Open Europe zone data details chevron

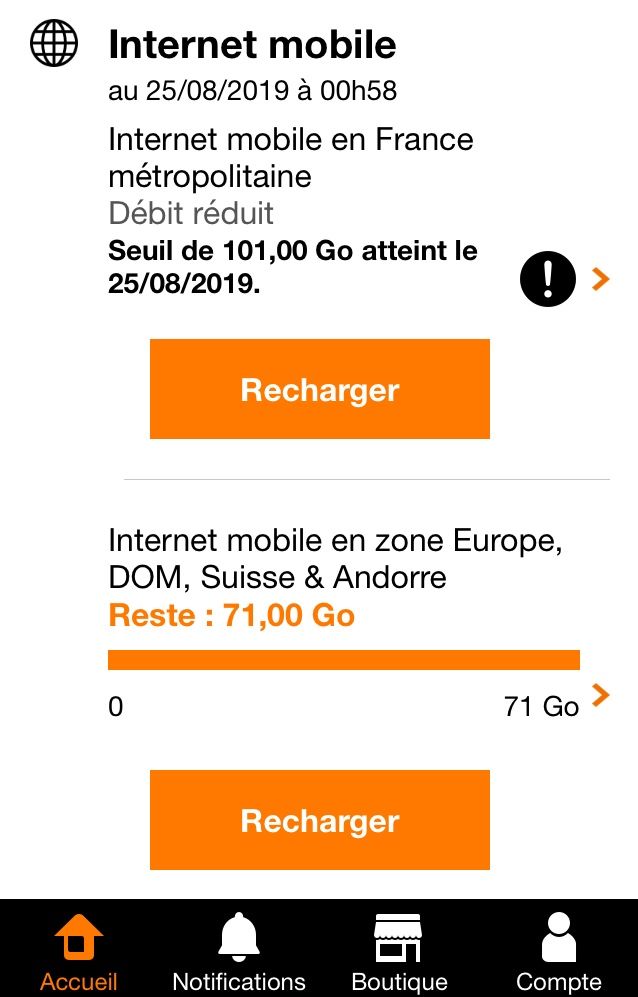click(600, 695)
